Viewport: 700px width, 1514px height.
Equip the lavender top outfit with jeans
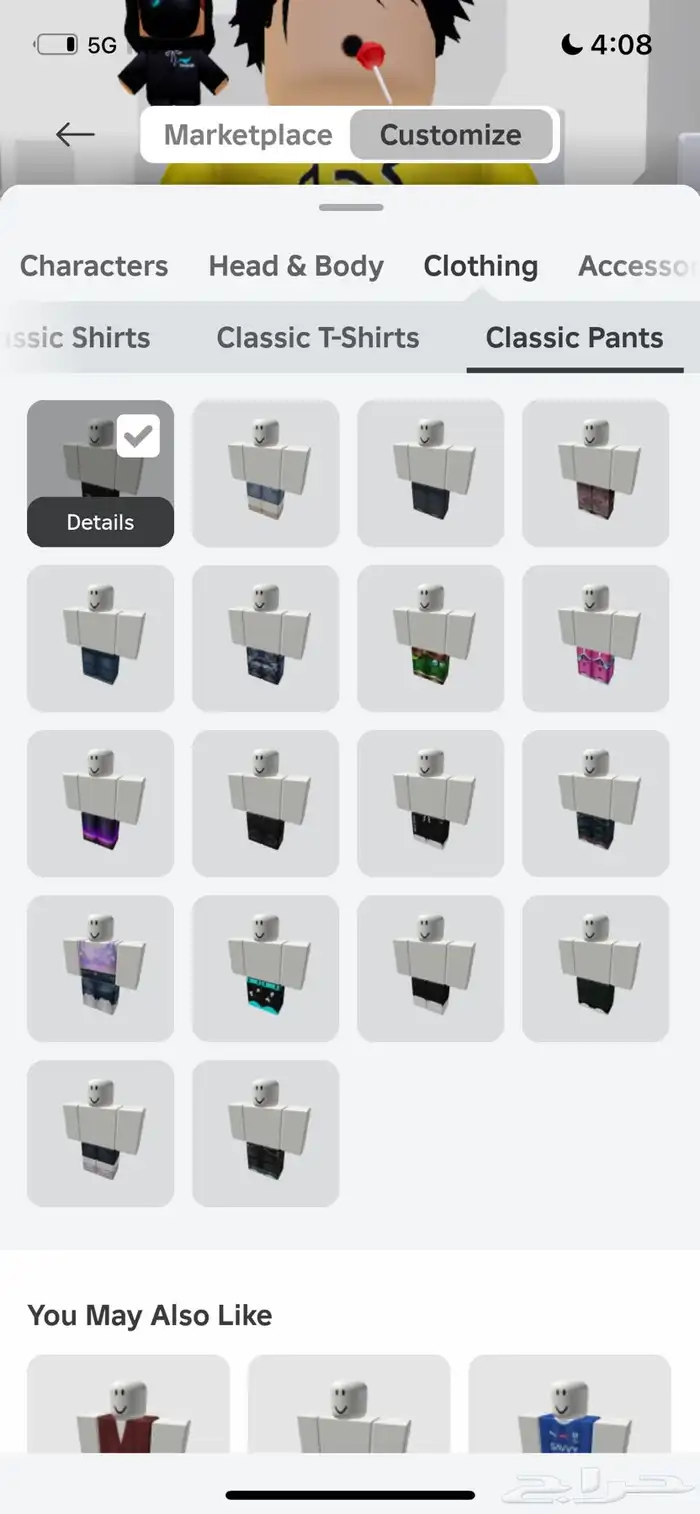pyautogui.click(x=100, y=968)
